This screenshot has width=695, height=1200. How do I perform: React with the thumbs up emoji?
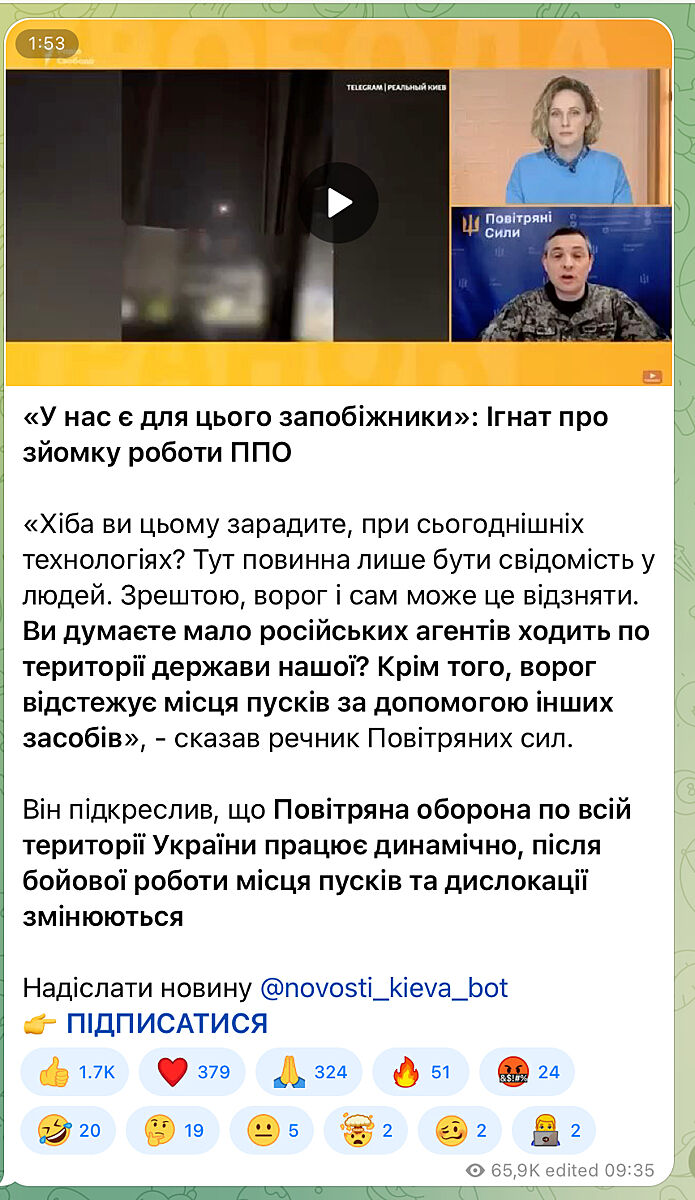click(77, 1072)
